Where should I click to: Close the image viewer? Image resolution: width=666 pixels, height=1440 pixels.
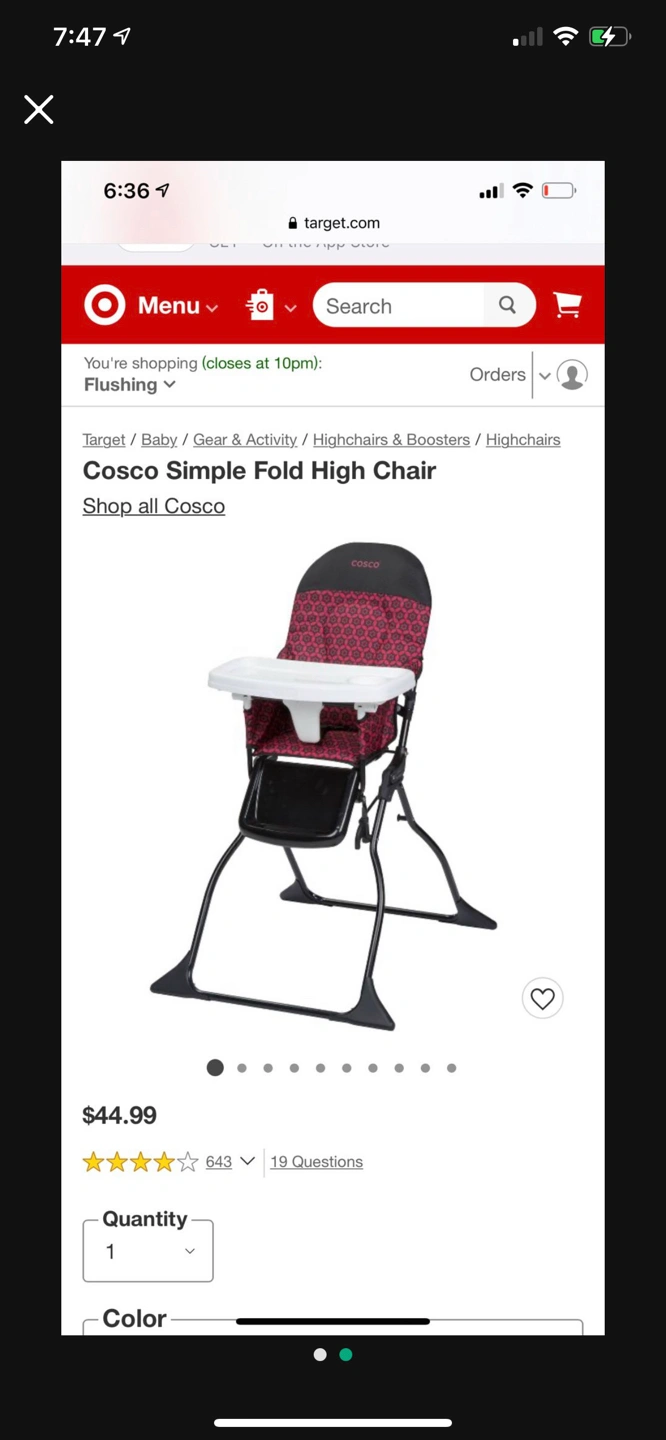click(39, 109)
